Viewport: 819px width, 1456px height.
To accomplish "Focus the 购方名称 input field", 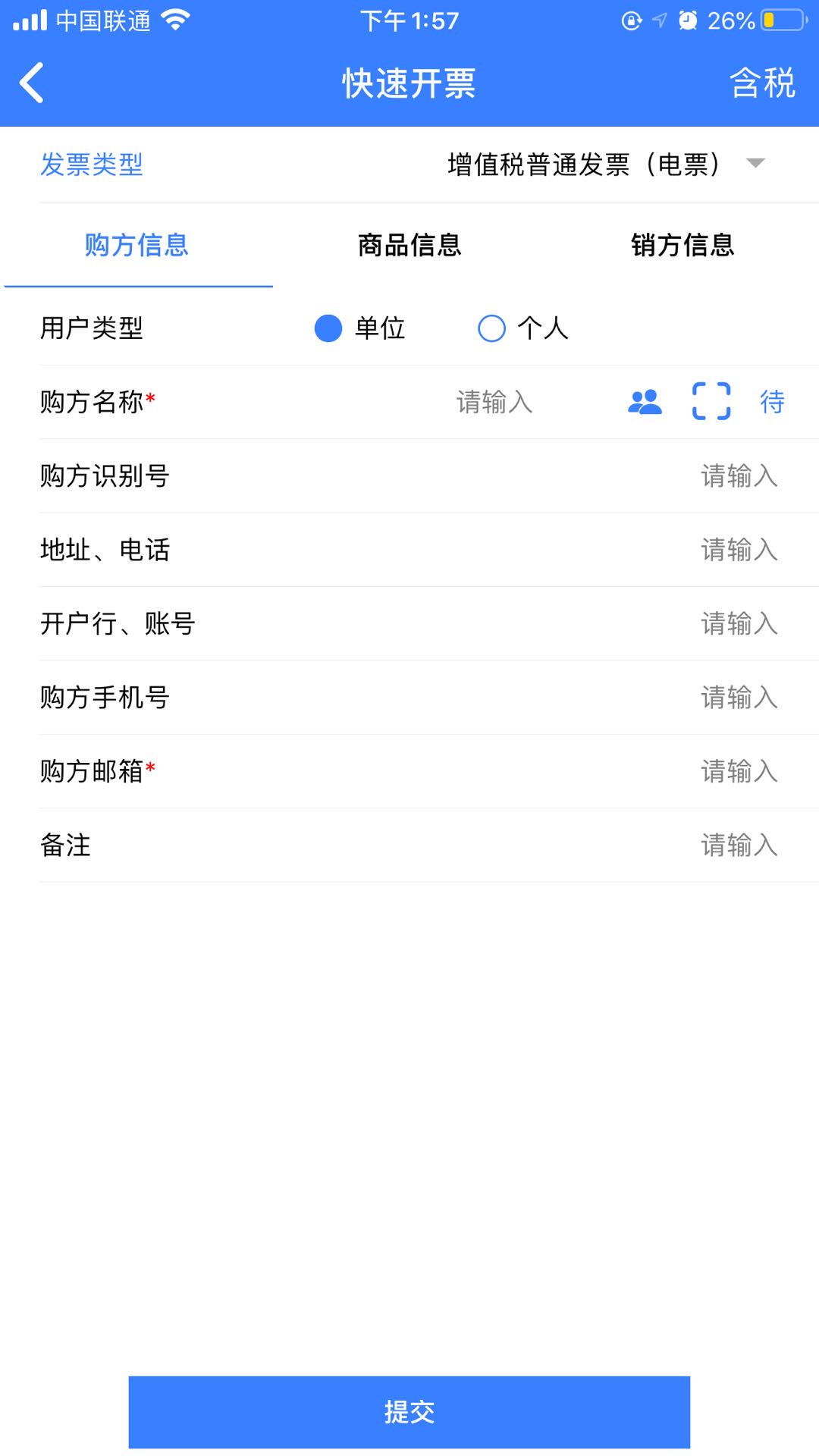I will point(494,402).
